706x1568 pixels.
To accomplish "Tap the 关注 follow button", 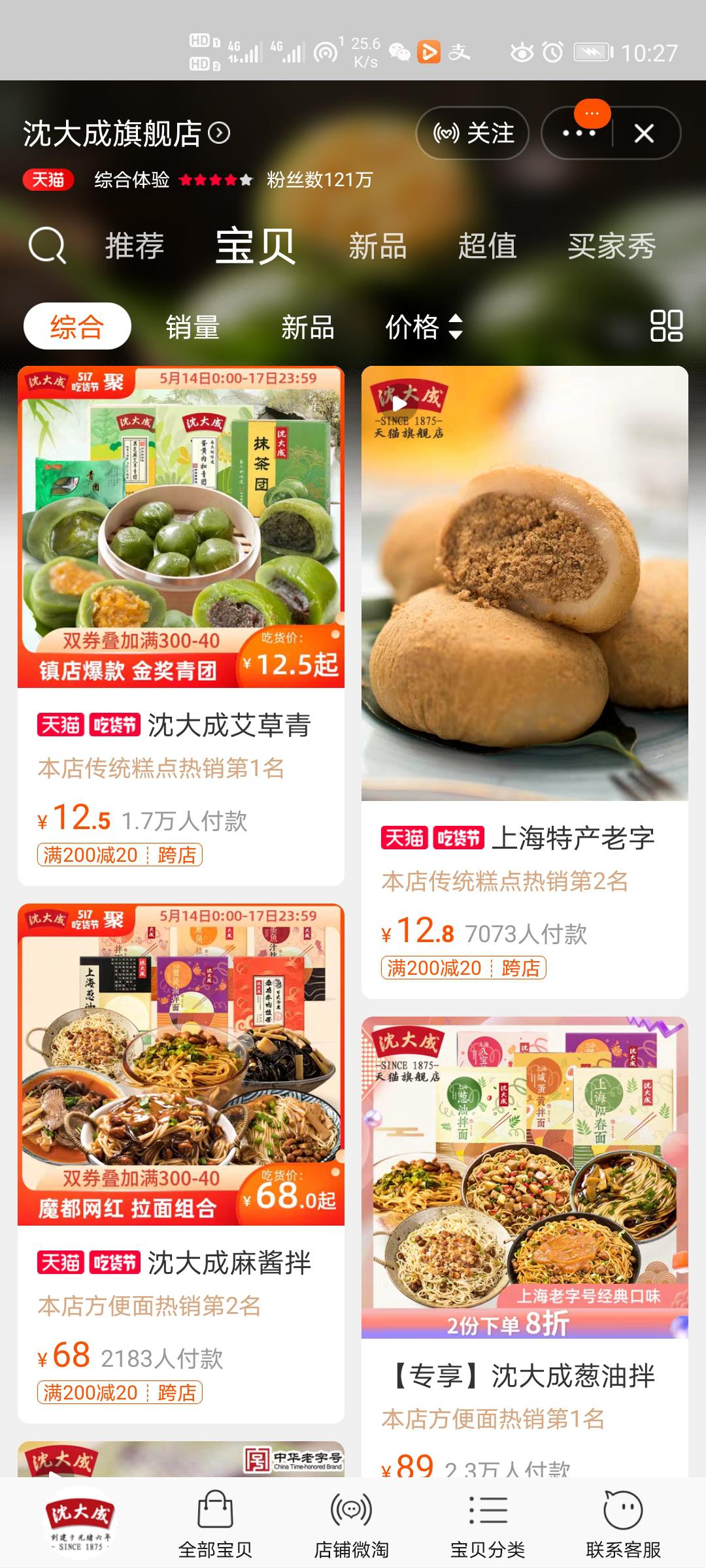I will [473, 133].
